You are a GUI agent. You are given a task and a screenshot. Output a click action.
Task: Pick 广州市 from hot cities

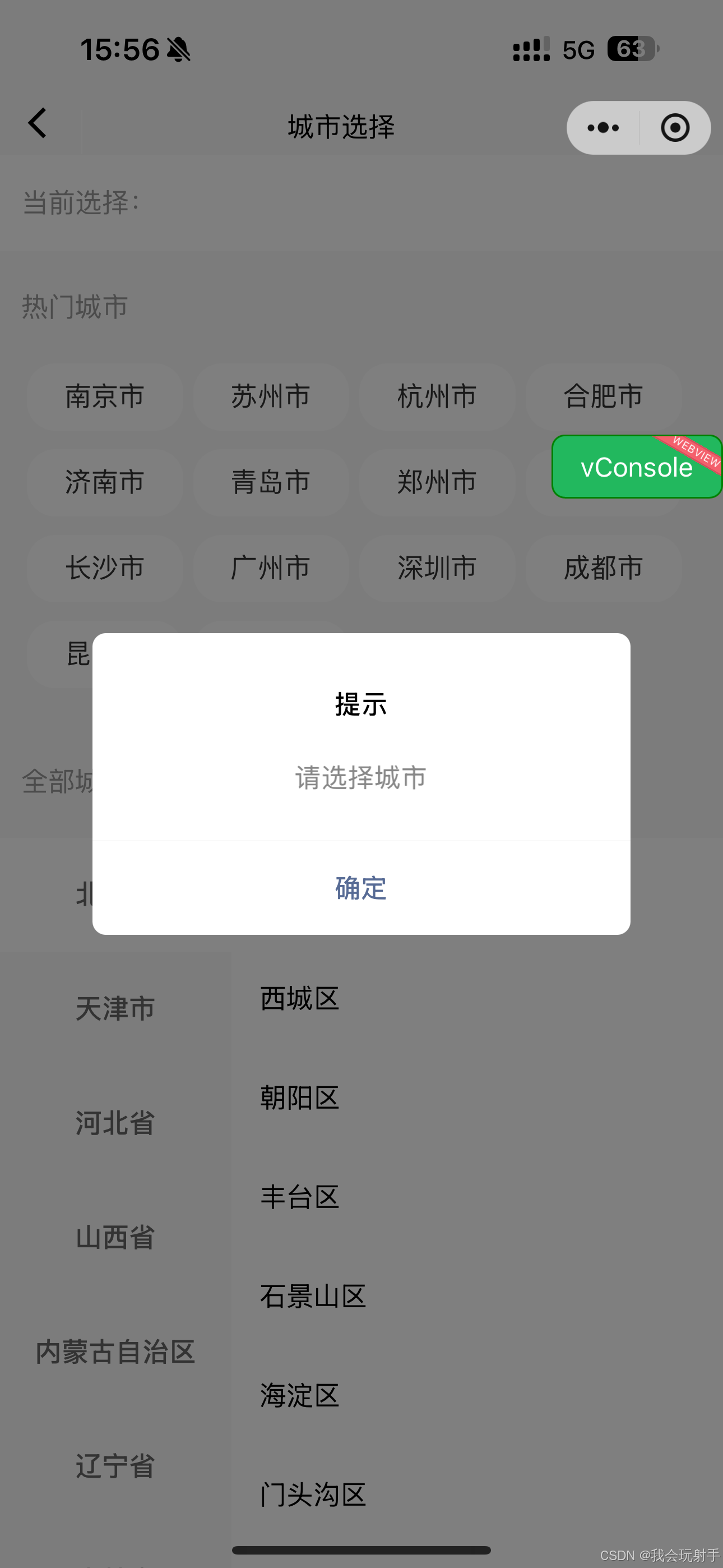pyautogui.click(x=271, y=569)
